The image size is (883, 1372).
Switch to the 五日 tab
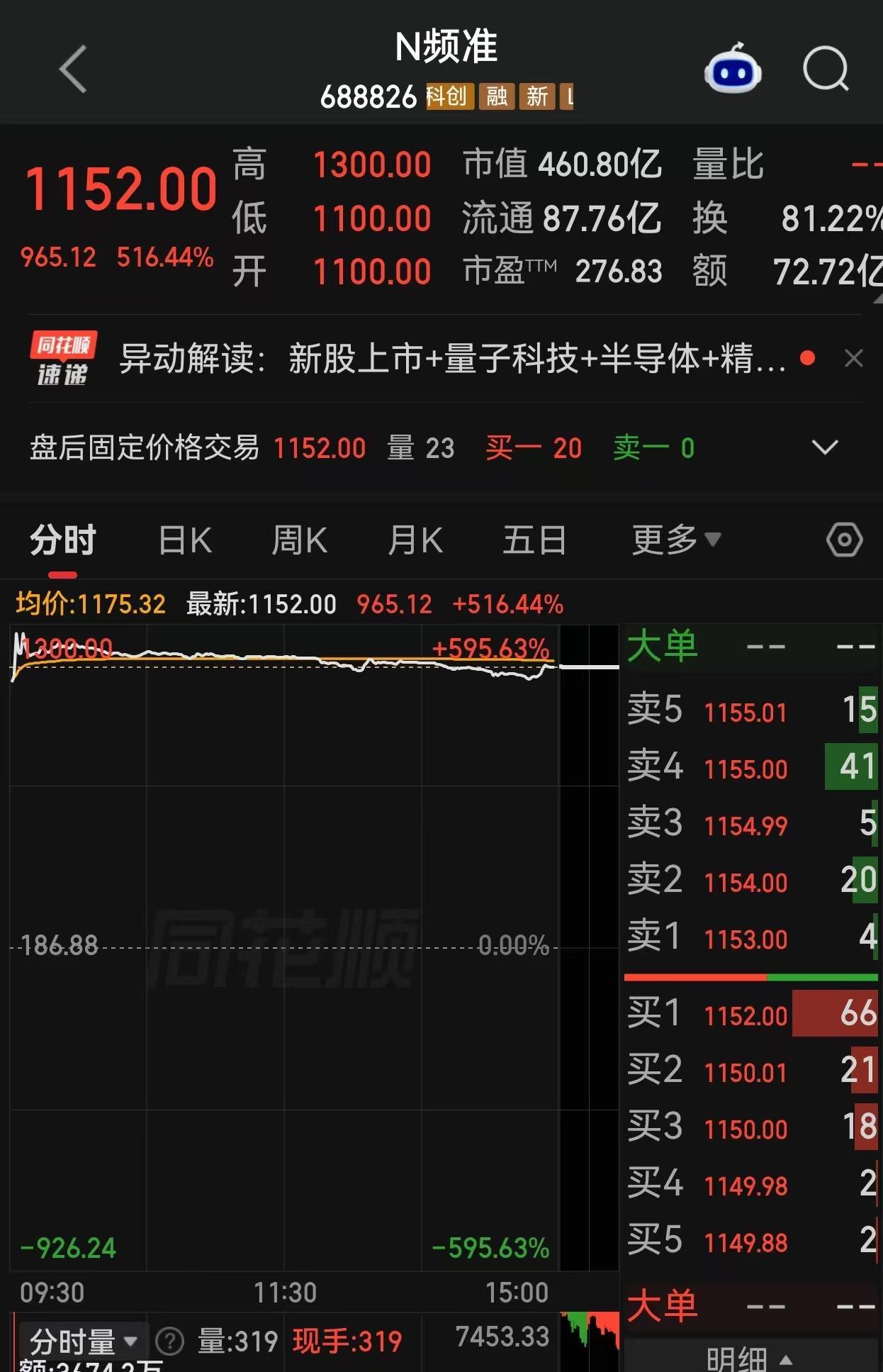534,540
